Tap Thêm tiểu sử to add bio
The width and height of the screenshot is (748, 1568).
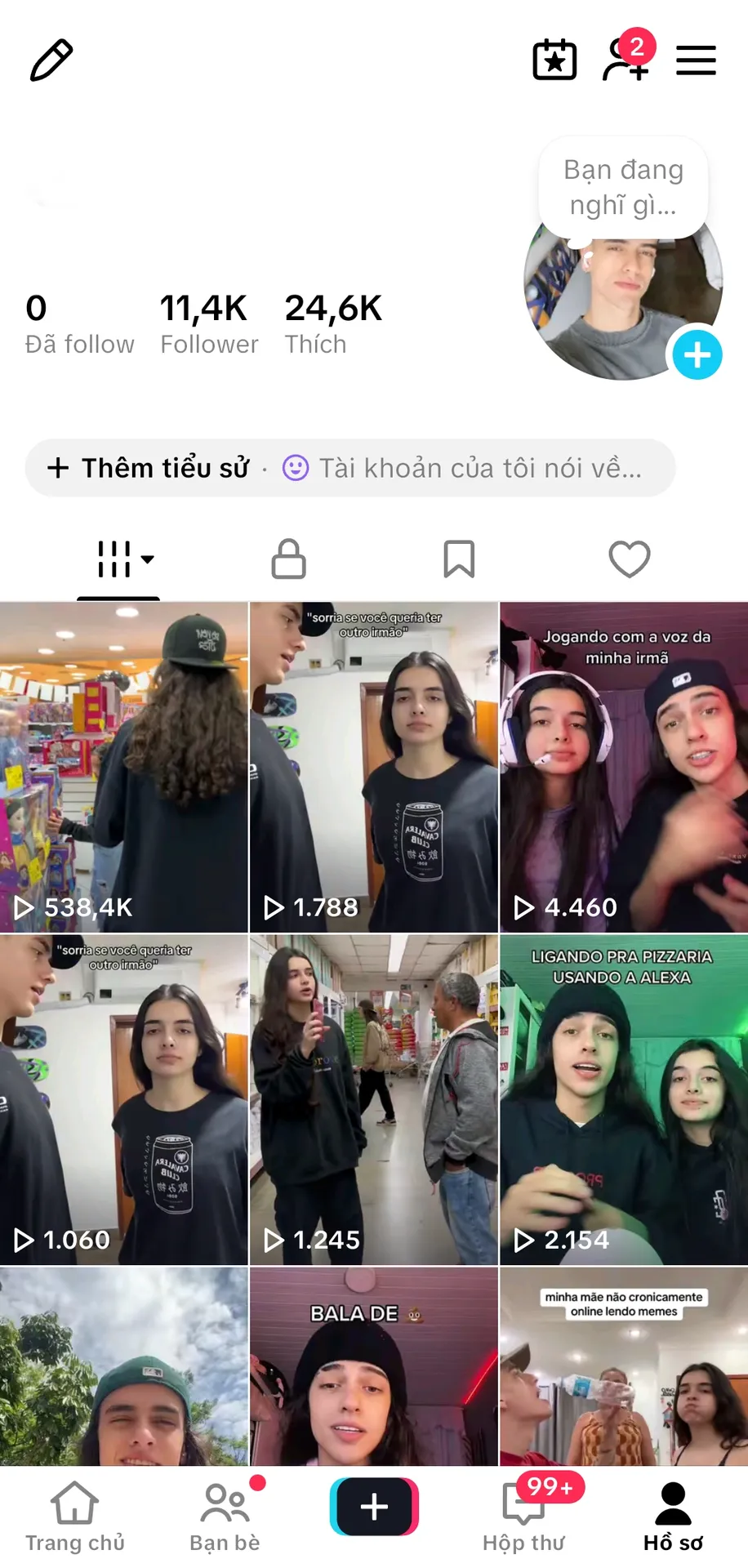tap(148, 468)
